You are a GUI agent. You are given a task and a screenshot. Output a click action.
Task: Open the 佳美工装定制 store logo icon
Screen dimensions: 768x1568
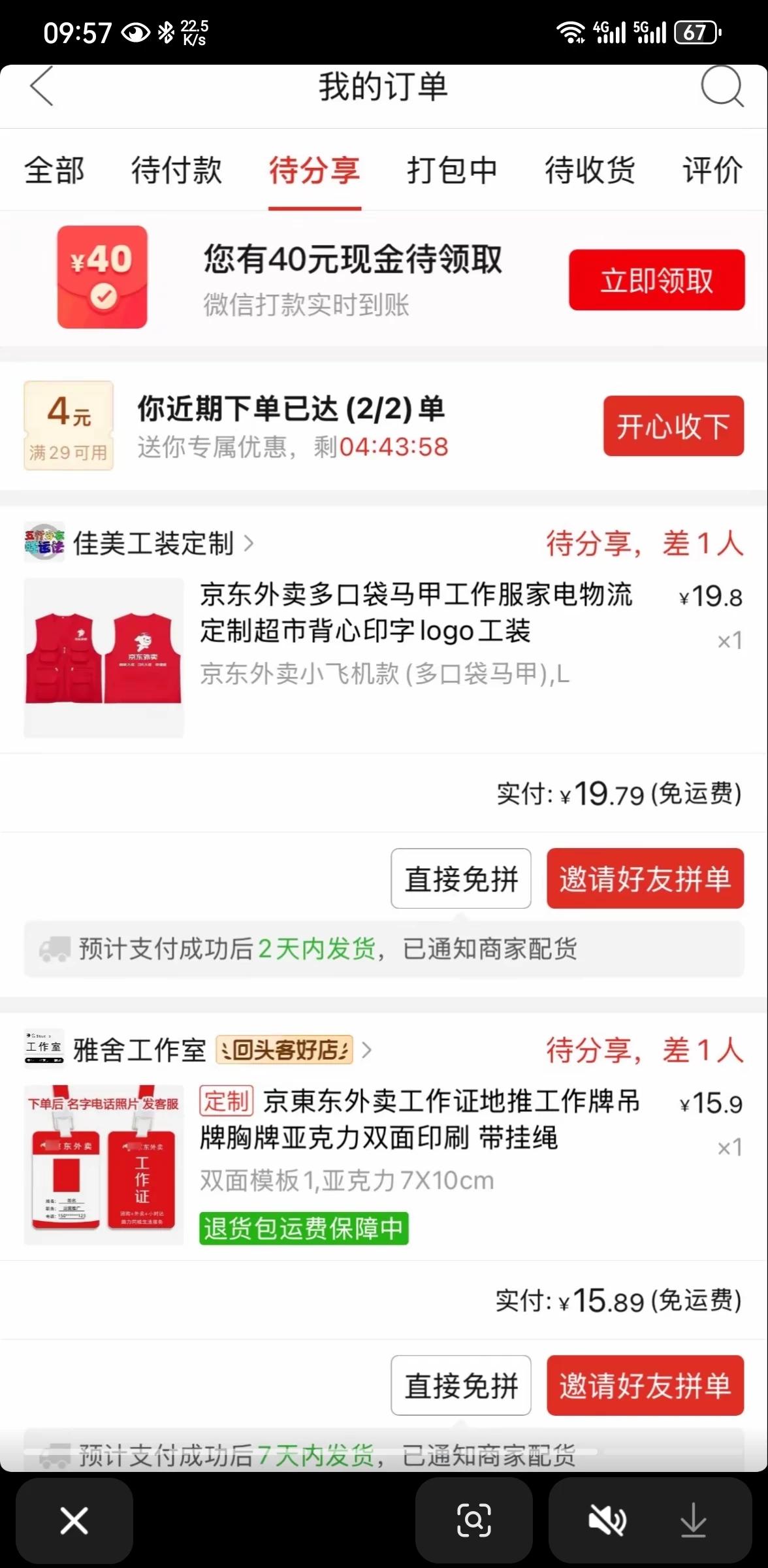[x=44, y=542]
